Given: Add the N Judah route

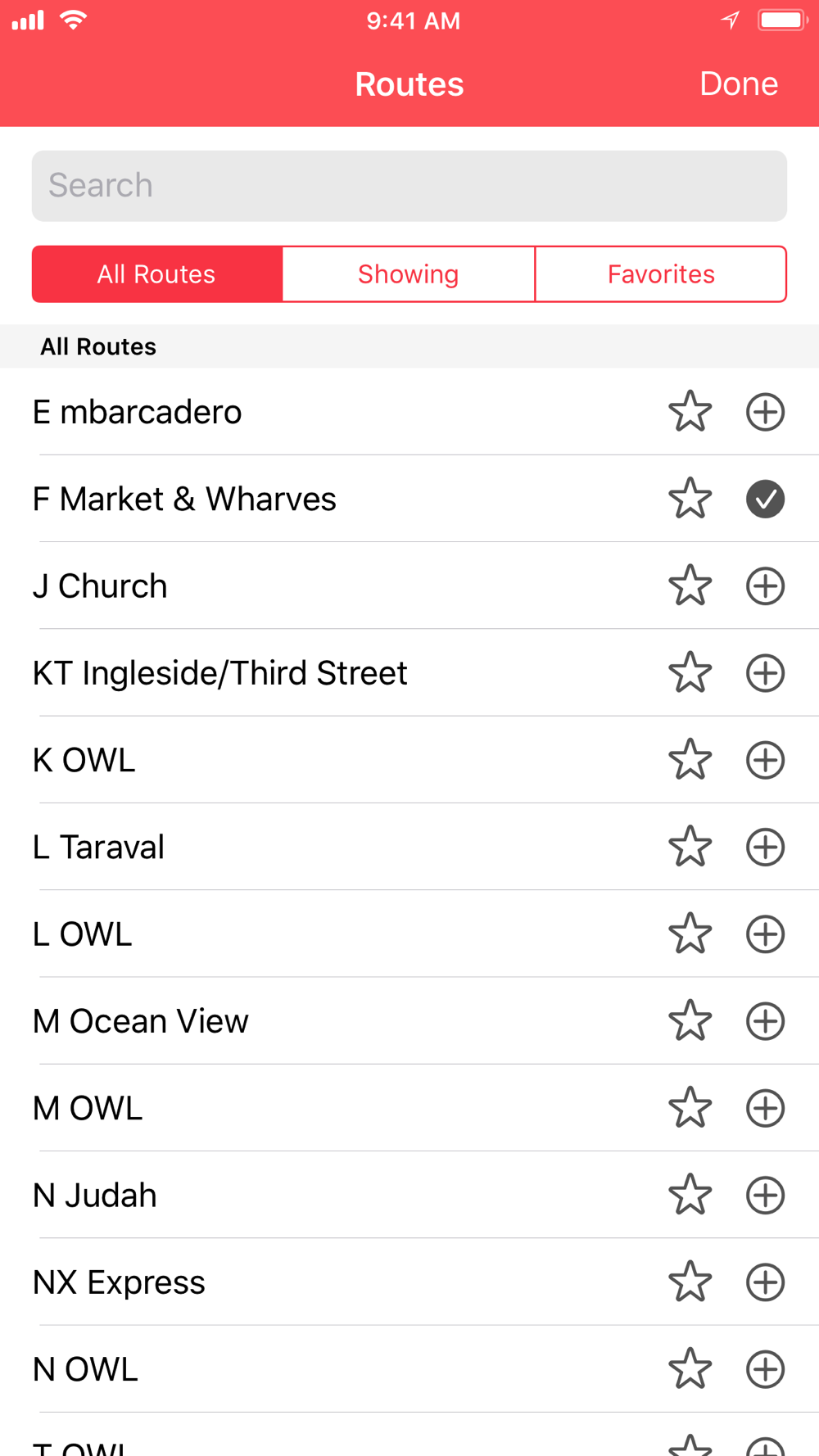Looking at the screenshot, I should point(766,1196).
